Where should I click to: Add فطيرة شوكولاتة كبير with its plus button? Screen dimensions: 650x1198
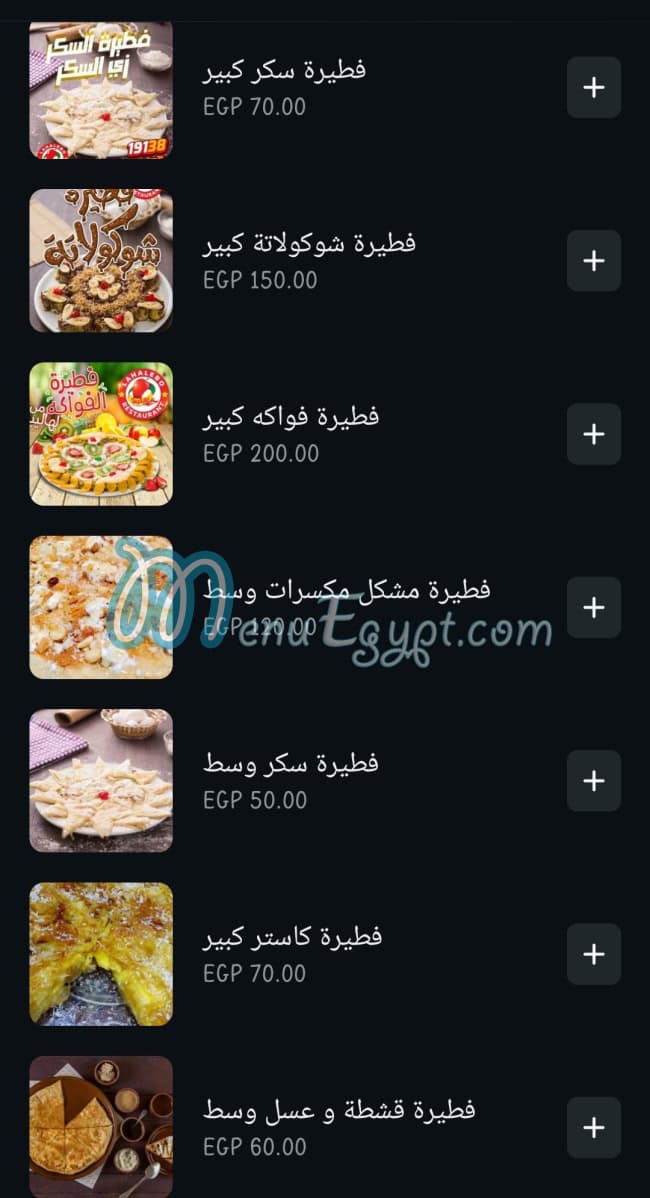(594, 261)
